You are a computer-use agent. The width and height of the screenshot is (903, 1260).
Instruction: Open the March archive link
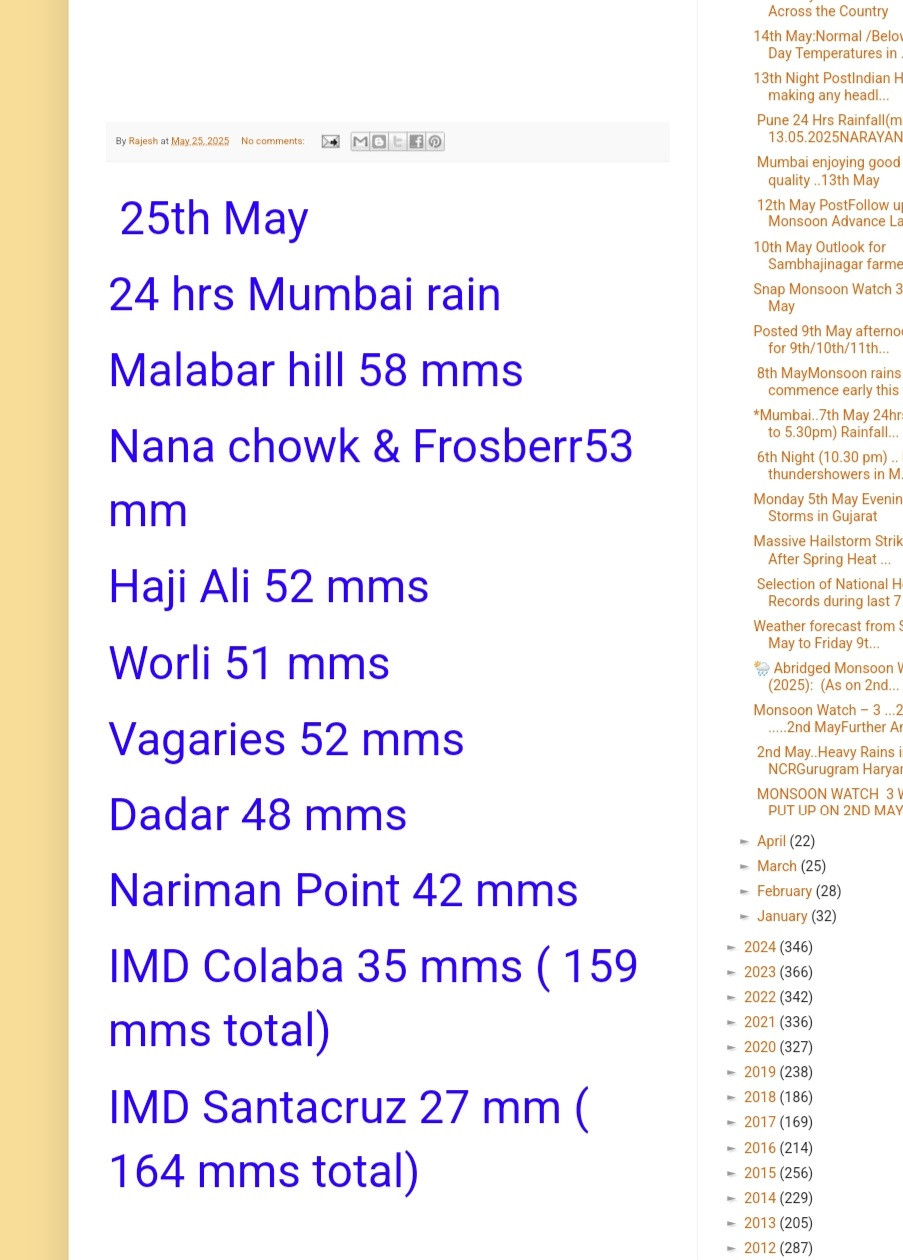coord(777,866)
